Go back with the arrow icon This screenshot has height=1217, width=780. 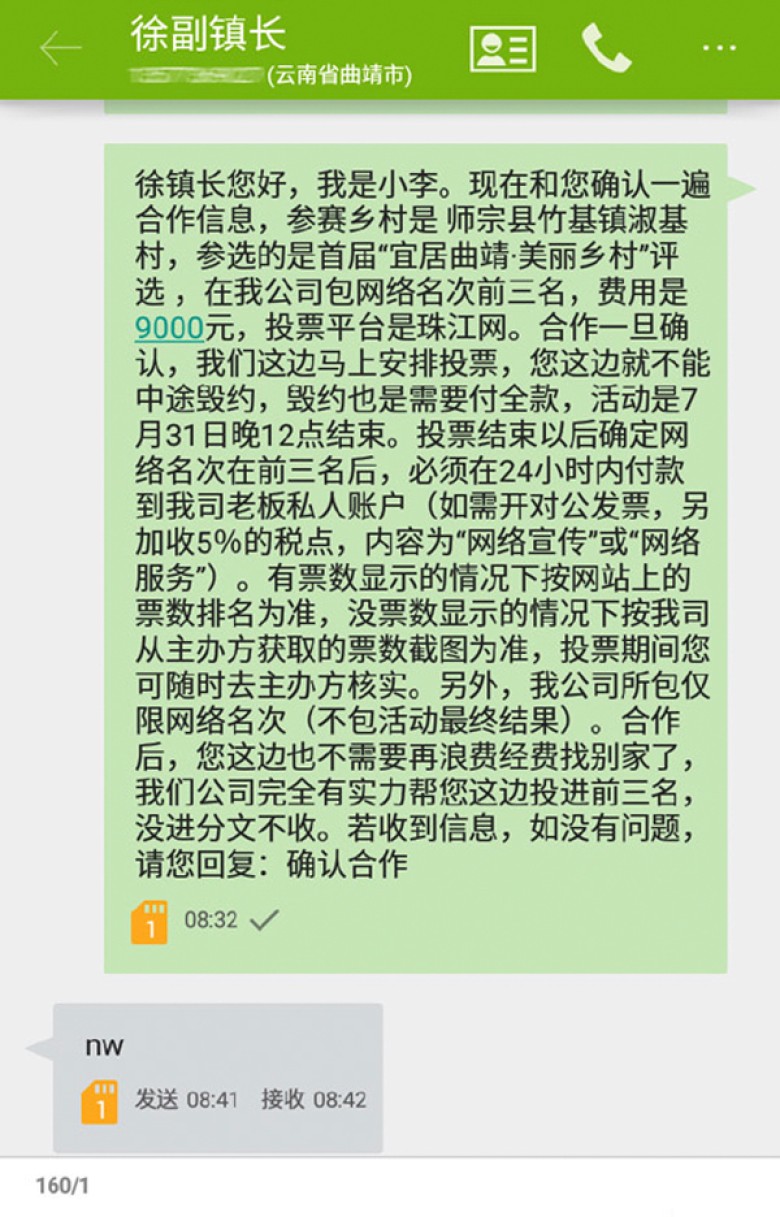pos(59,49)
